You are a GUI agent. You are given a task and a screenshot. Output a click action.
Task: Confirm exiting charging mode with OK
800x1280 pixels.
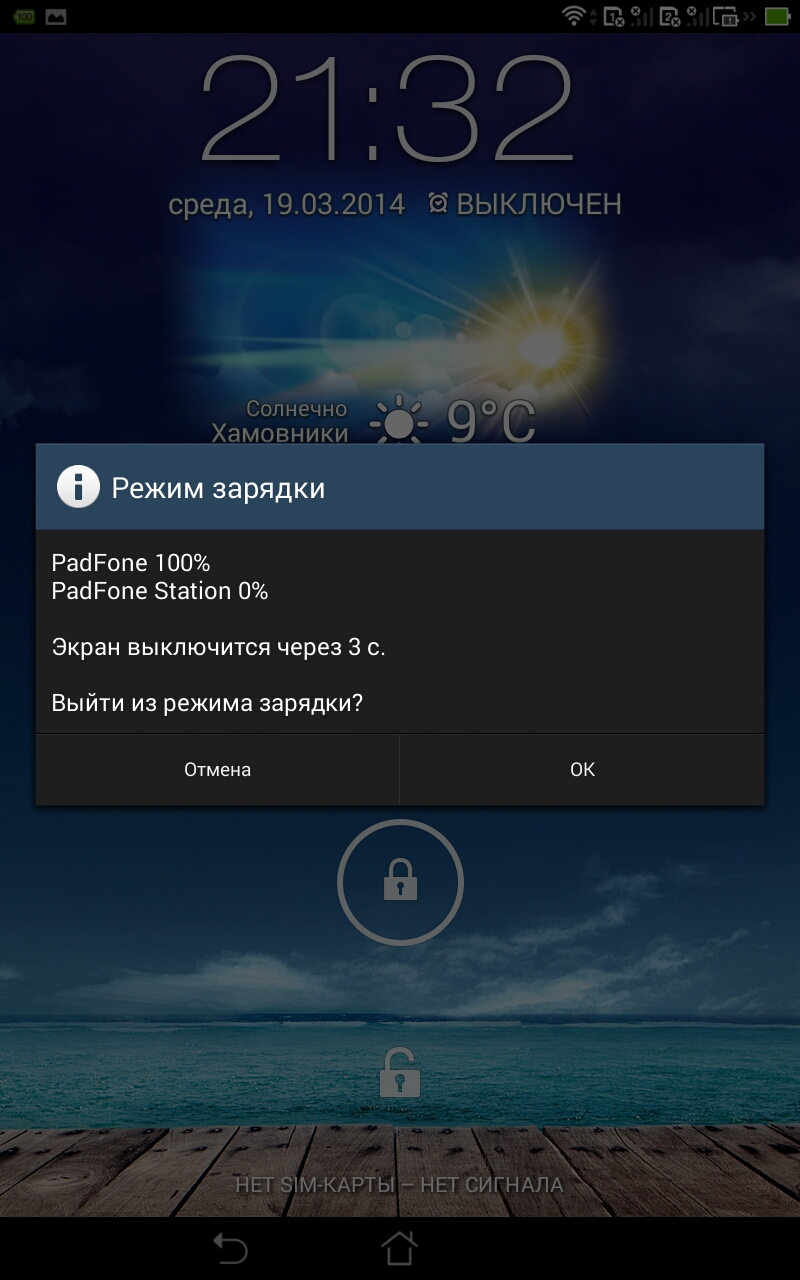[582, 769]
